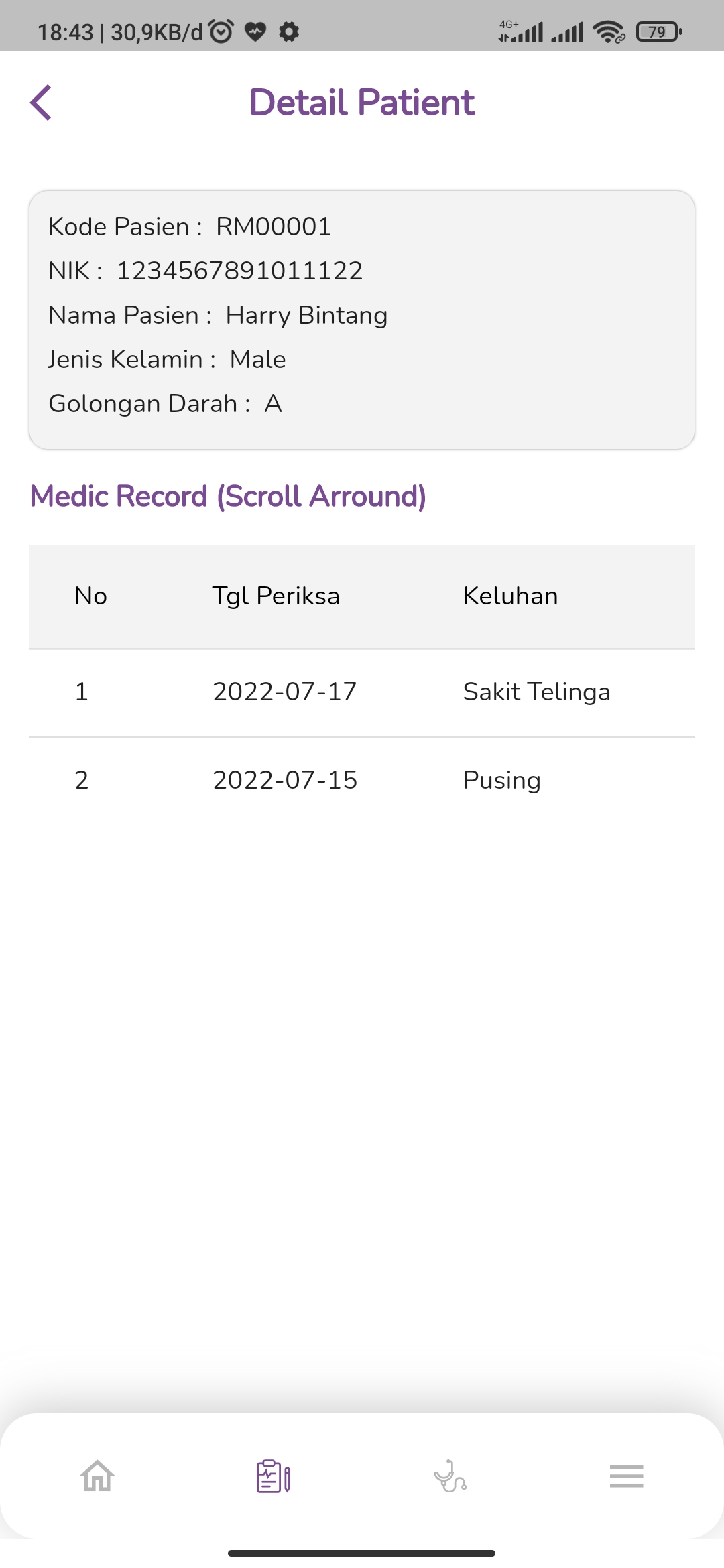Select the patient info card for Harry Bintang

pos(362,315)
